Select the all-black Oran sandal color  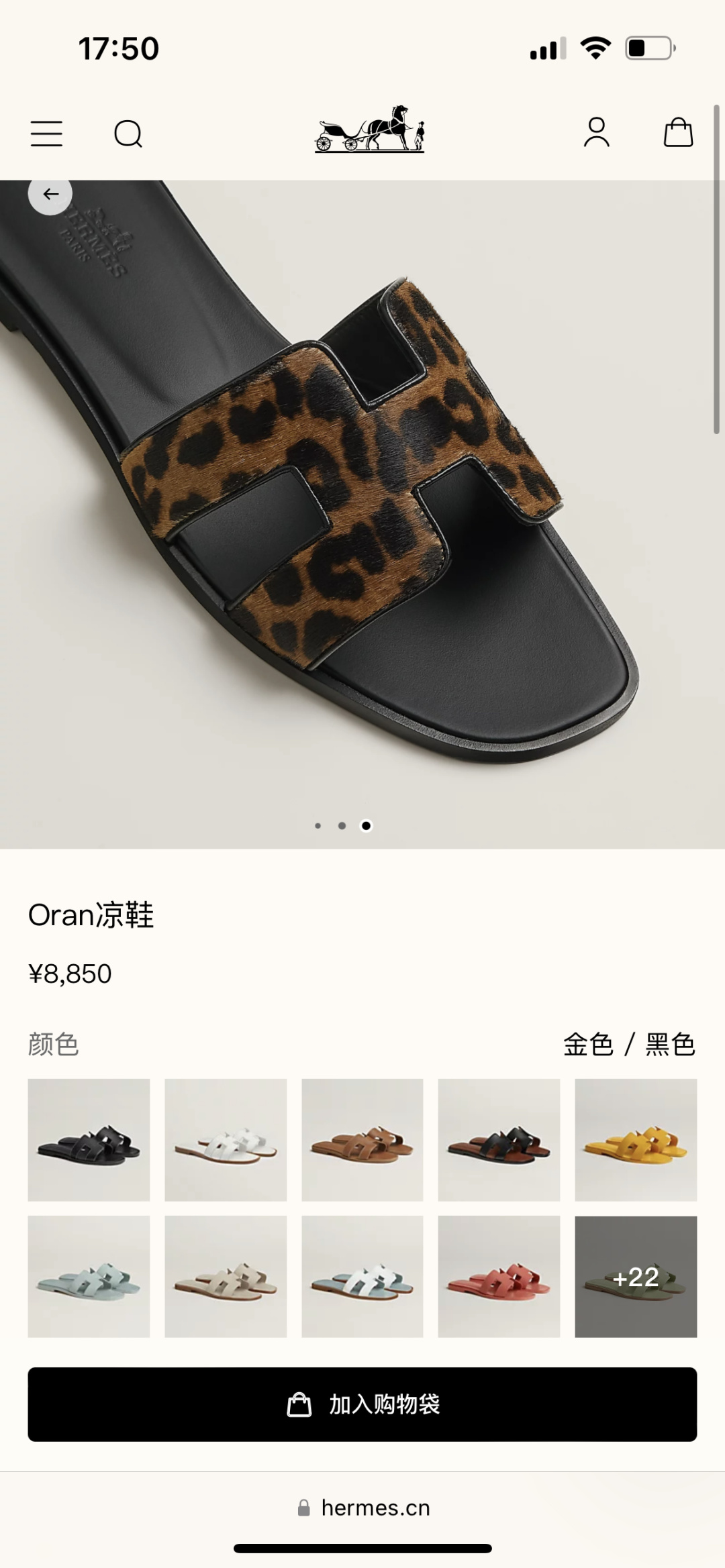coord(89,1140)
